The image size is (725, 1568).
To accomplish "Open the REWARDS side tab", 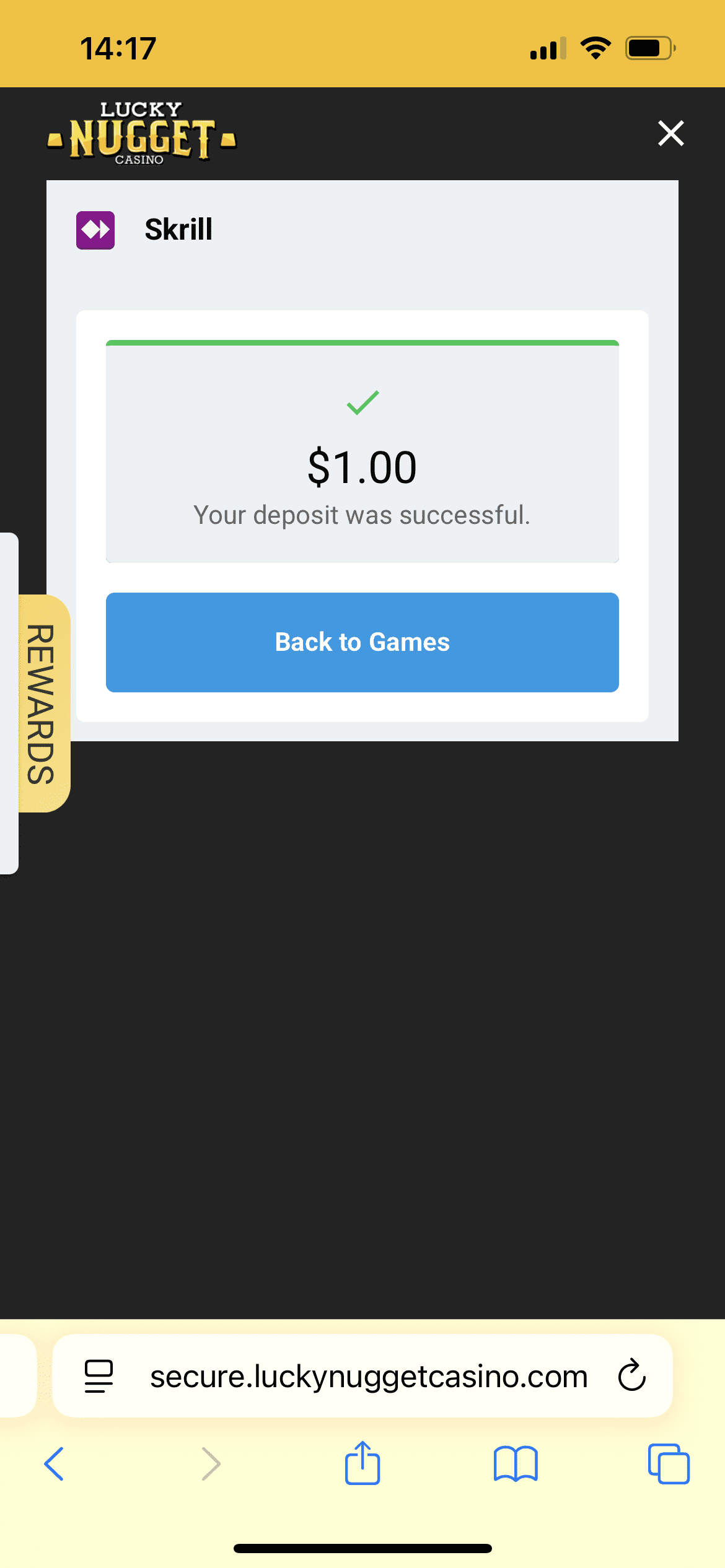I will tap(42, 703).
